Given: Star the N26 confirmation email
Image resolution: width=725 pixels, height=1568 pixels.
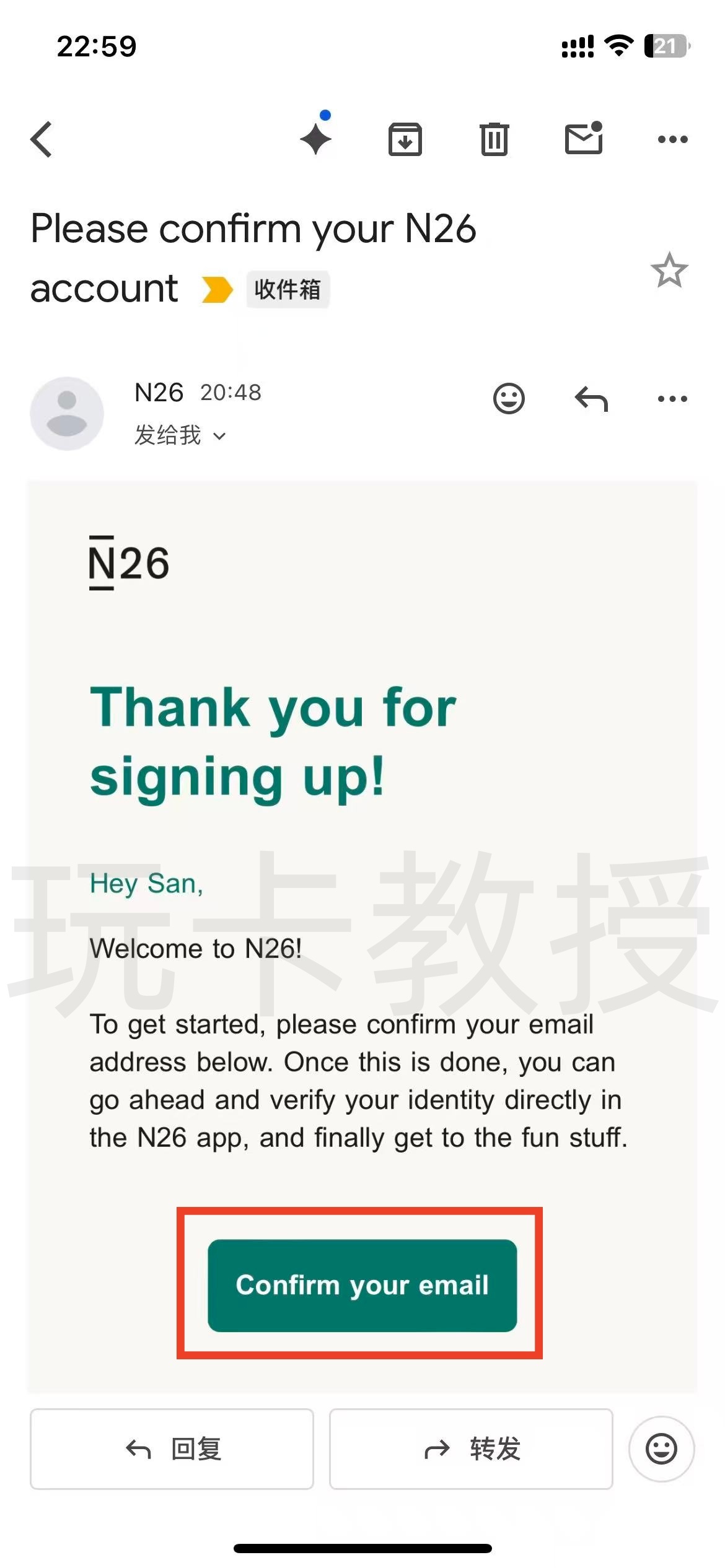Looking at the screenshot, I should pos(669,271).
